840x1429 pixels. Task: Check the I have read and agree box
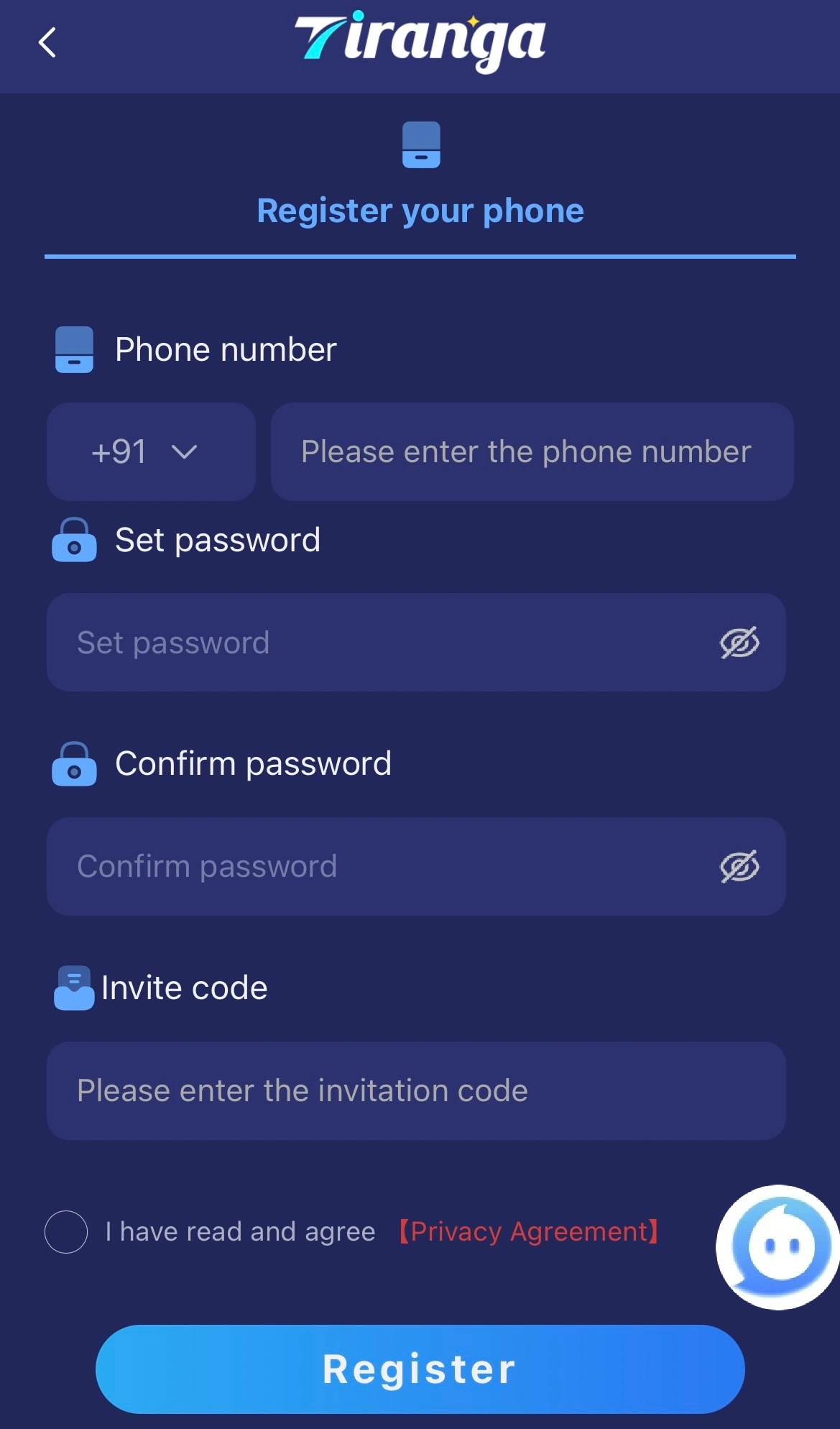pyautogui.click(x=66, y=1232)
